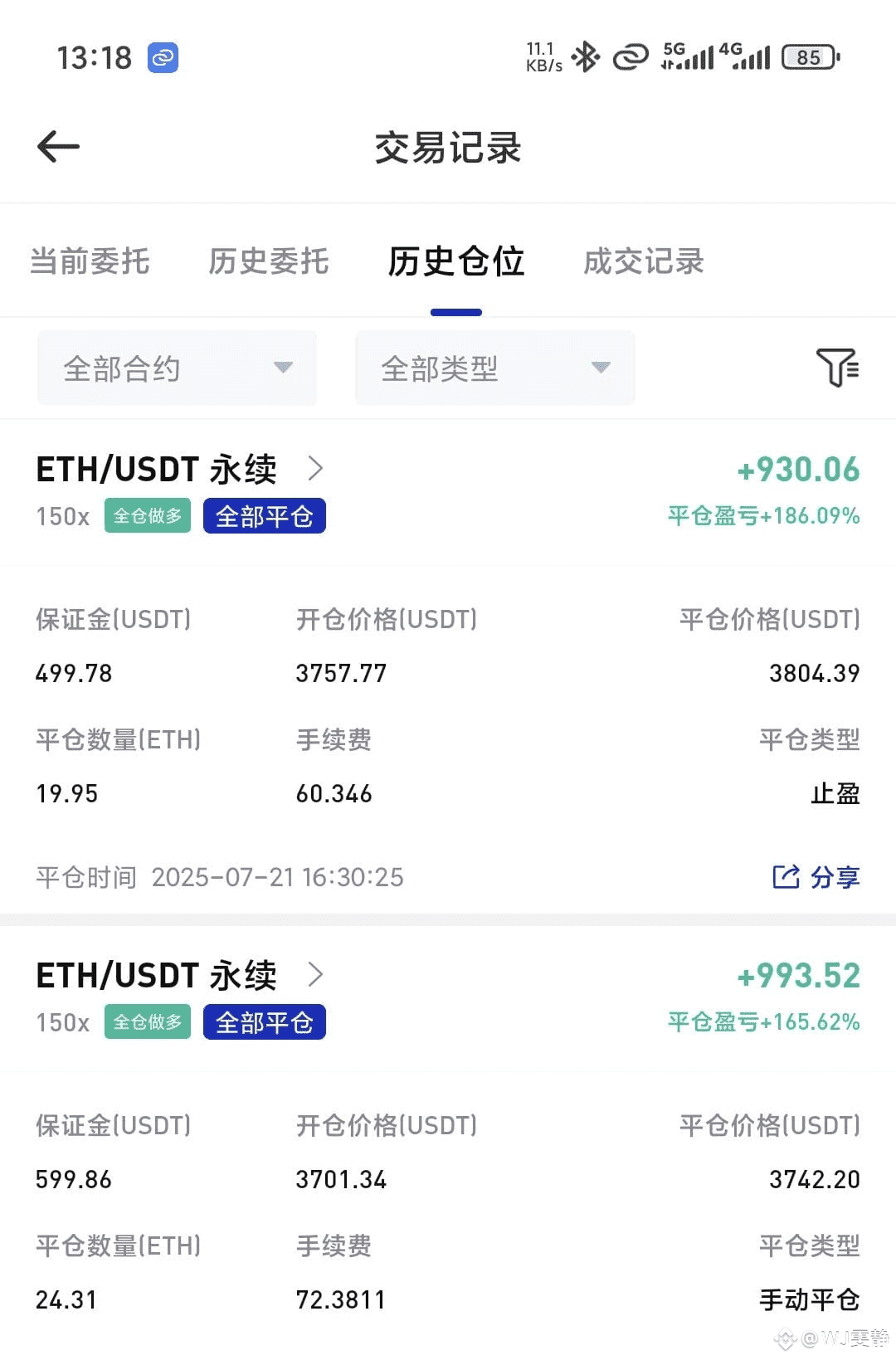896x1360 pixels.
Task: Expand the 全部合约 dropdown
Action: click(x=177, y=368)
